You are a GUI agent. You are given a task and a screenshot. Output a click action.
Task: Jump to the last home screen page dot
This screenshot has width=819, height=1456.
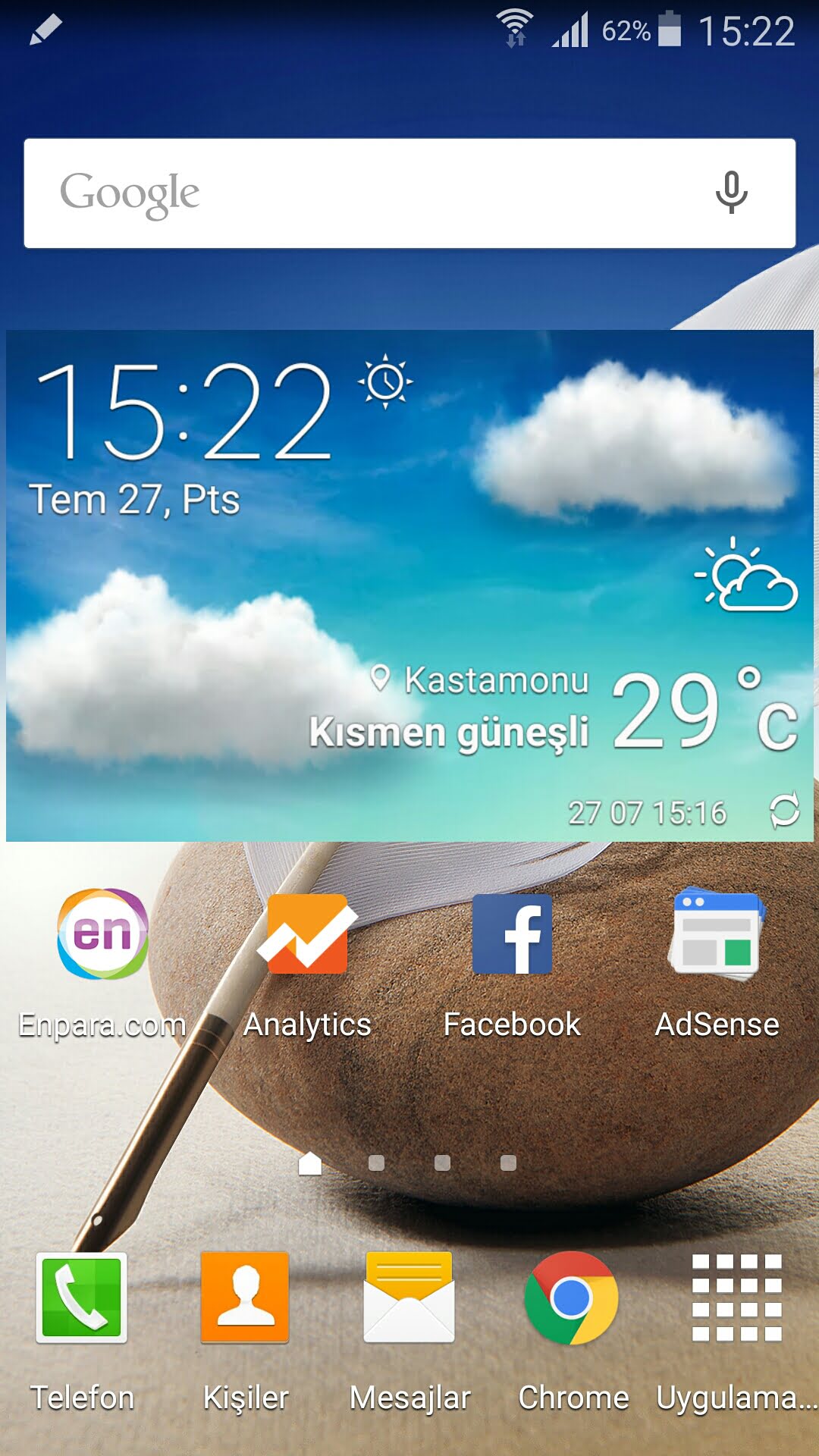point(509,1163)
